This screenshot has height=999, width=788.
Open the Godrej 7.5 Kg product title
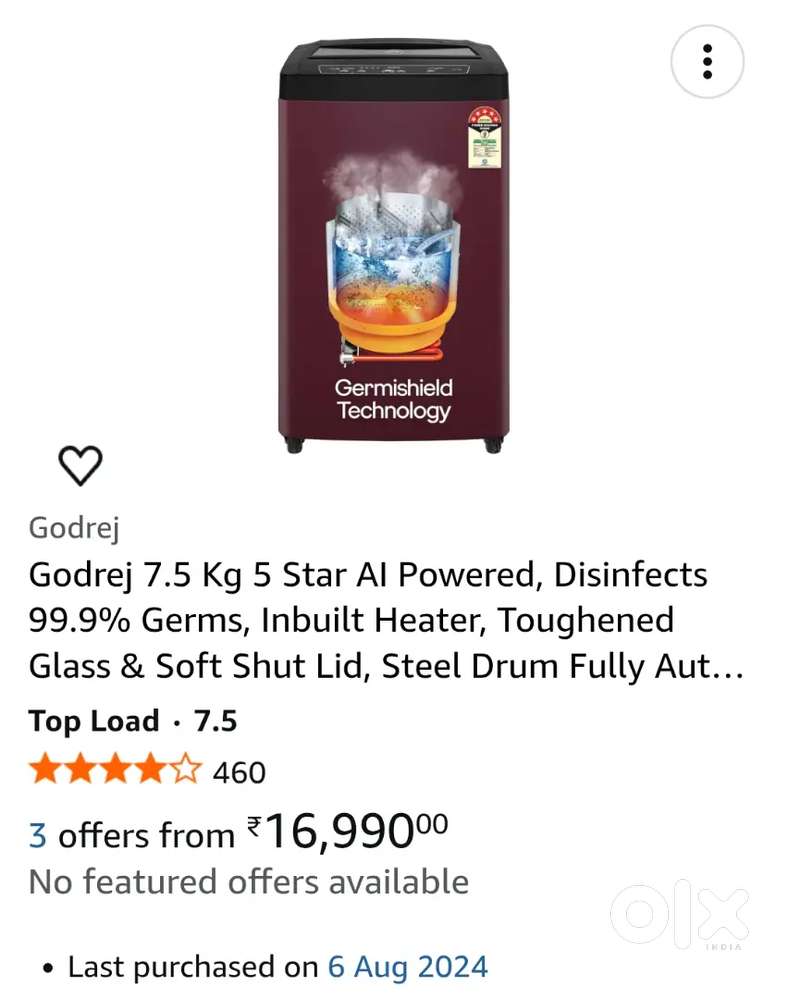tap(385, 620)
